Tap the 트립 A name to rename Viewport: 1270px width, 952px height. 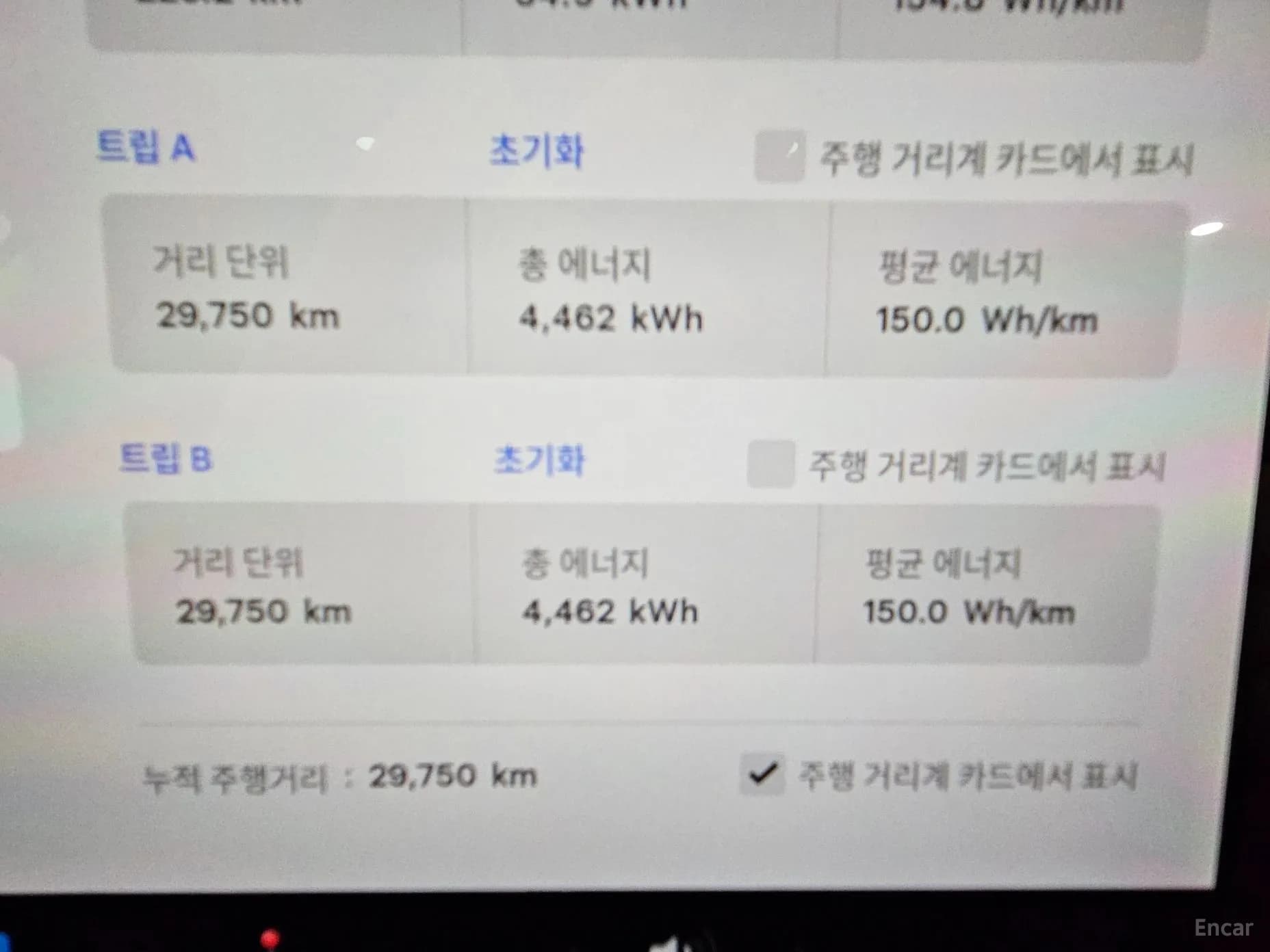pyautogui.click(x=146, y=146)
